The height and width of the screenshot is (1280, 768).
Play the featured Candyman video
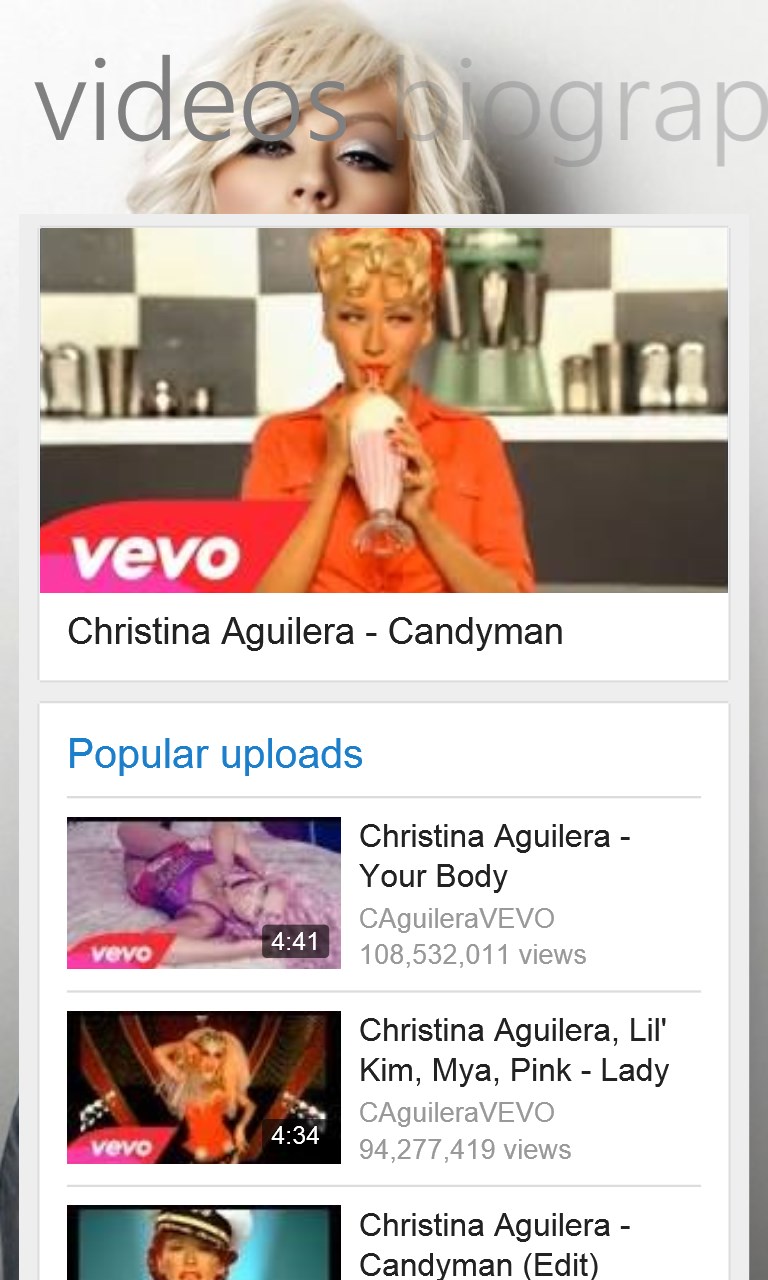click(x=384, y=410)
